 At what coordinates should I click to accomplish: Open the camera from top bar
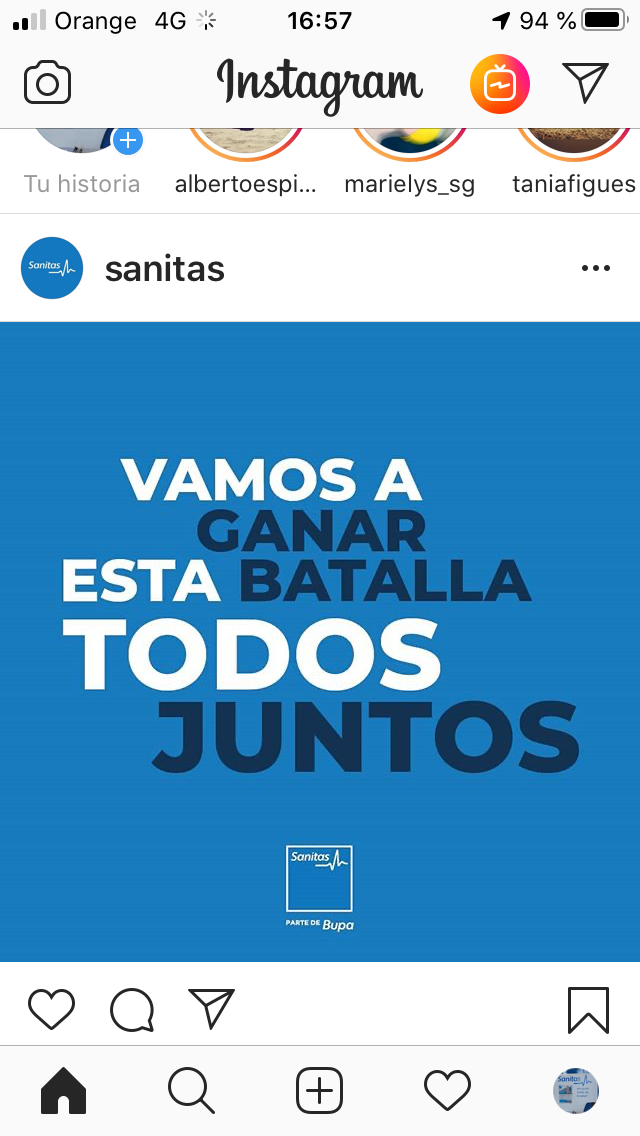click(47, 84)
